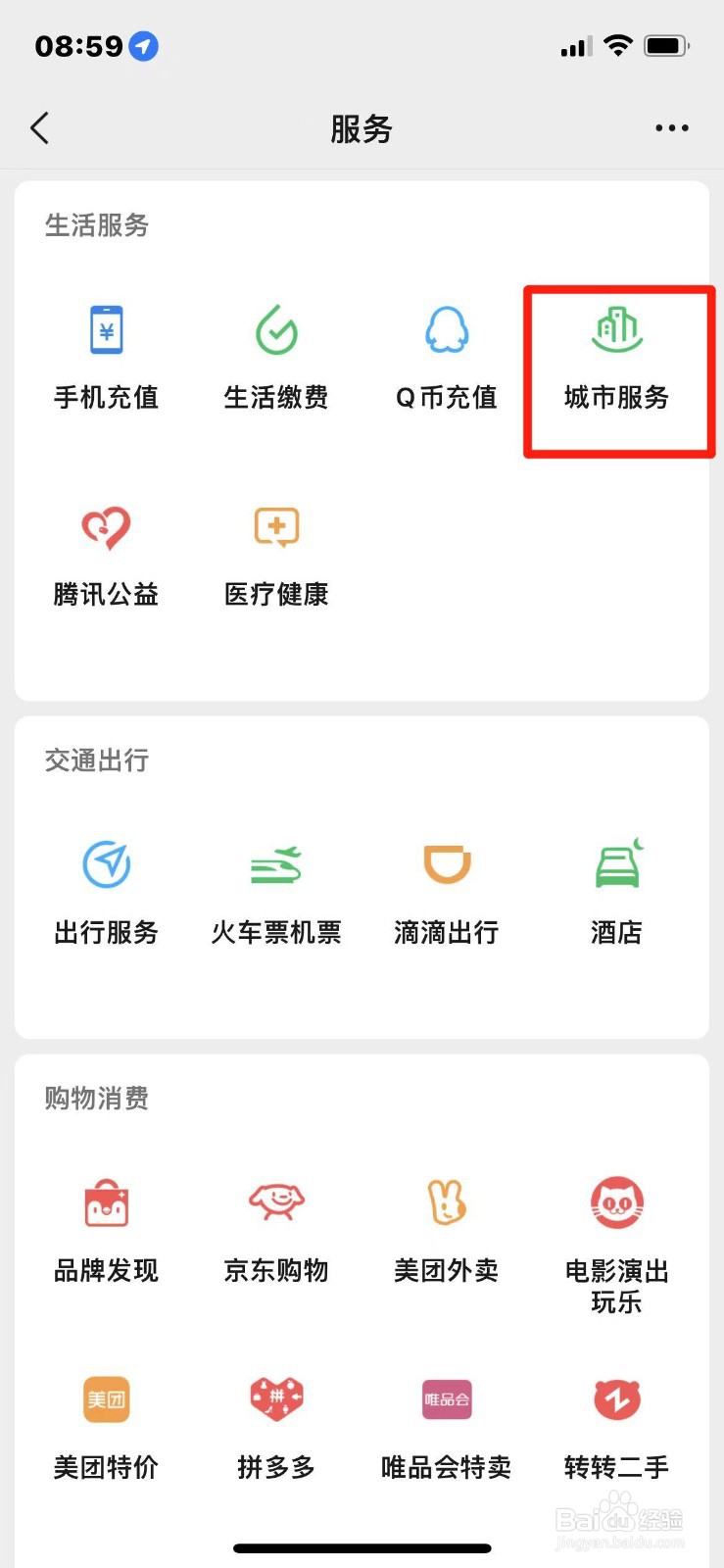This screenshot has width=724, height=1568.
Task: Open 美团外卖 Meituan food delivery
Action: (446, 1230)
